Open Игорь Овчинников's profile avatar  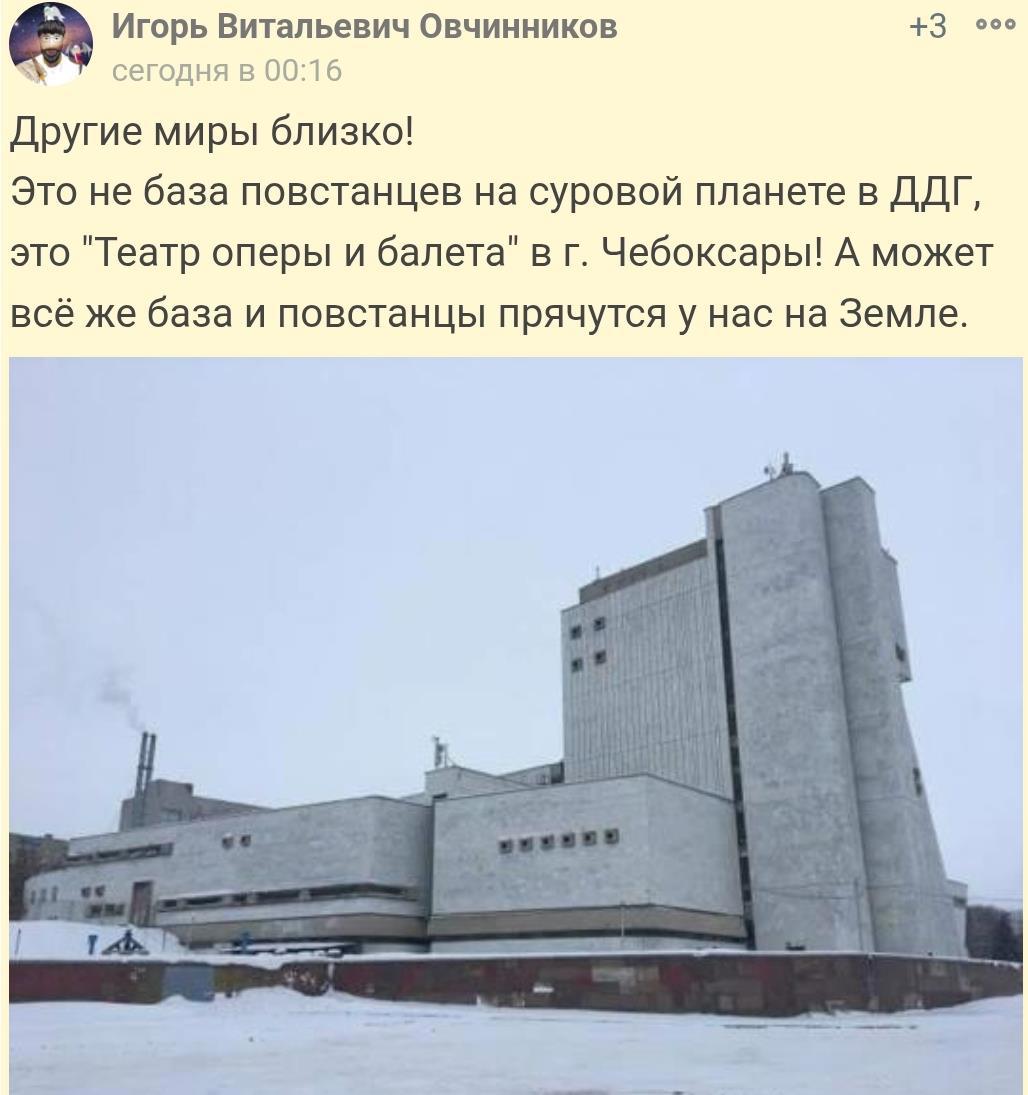[50, 45]
